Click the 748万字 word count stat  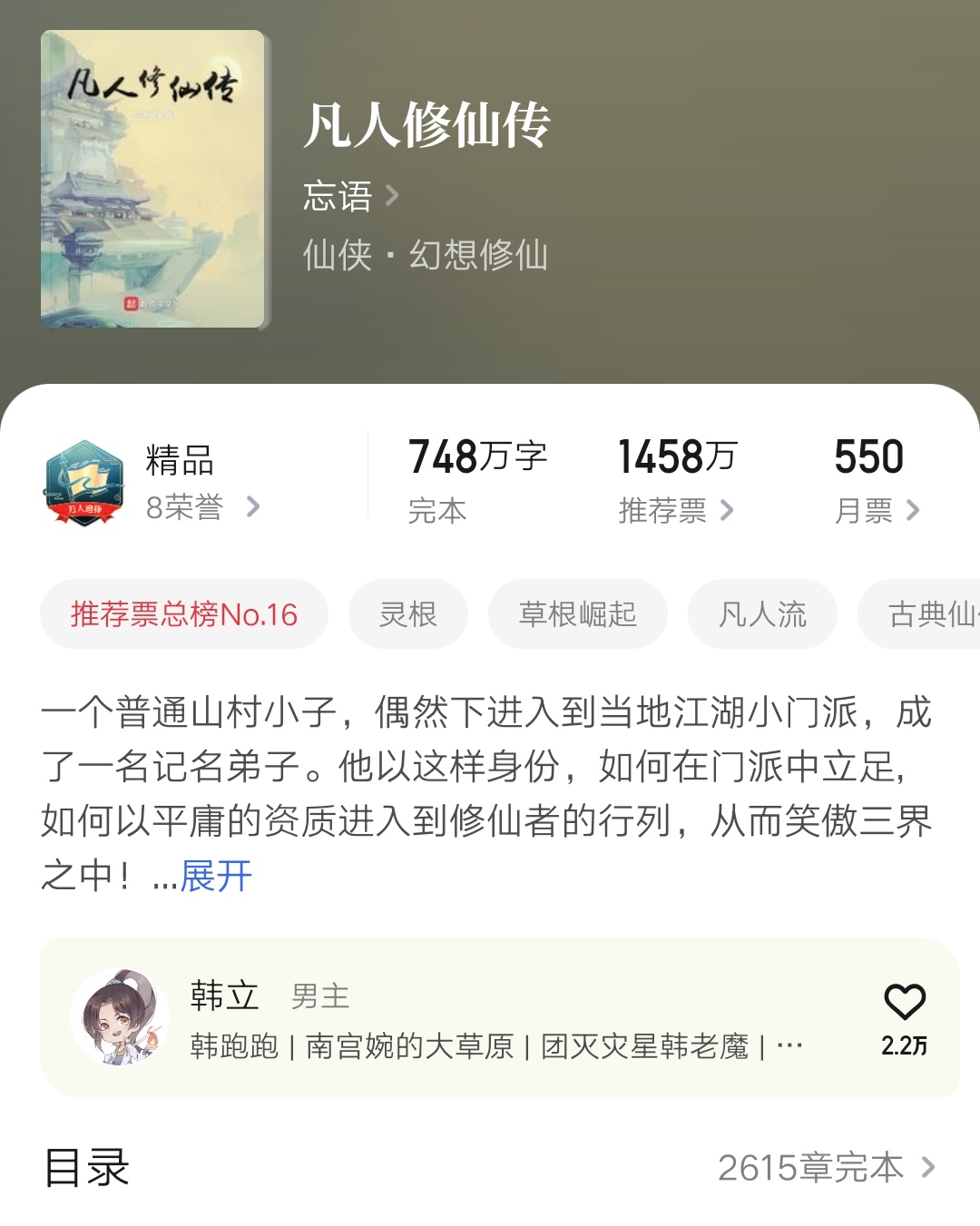click(478, 458)
